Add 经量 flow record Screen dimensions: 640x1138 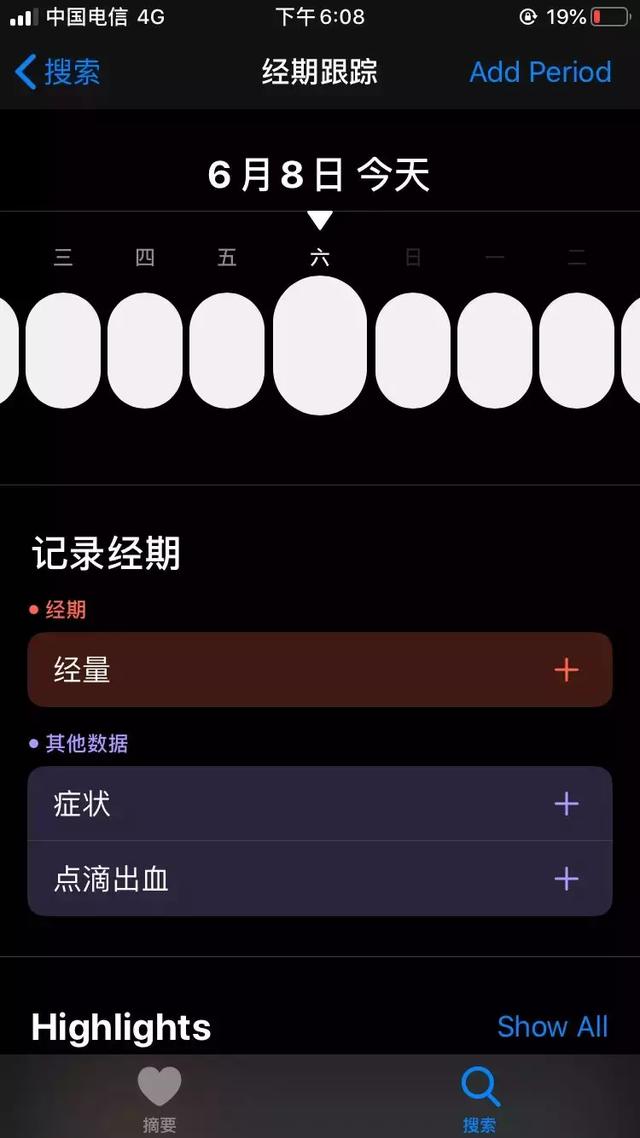566,670
